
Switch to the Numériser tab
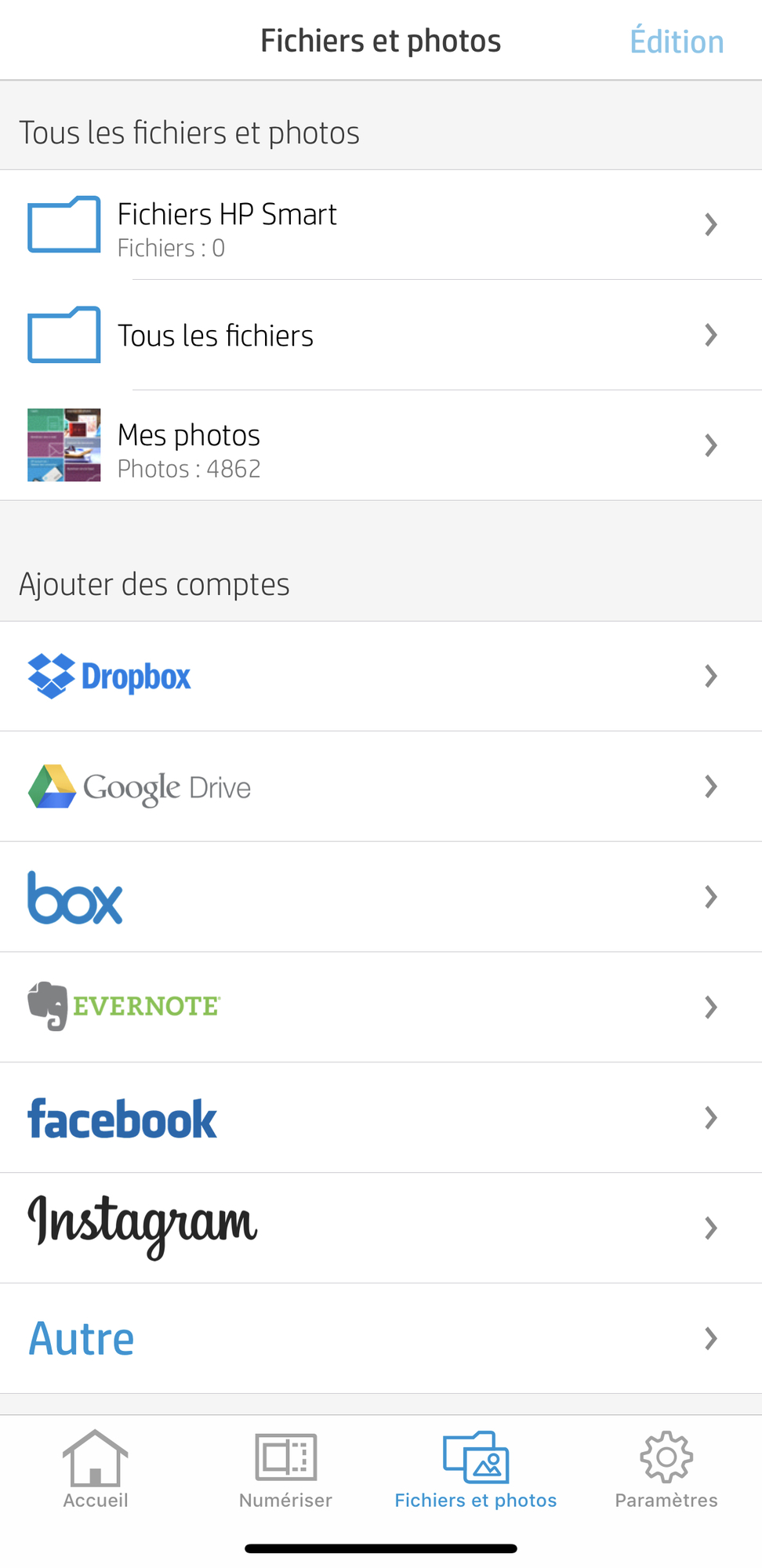pos(286,1470)
